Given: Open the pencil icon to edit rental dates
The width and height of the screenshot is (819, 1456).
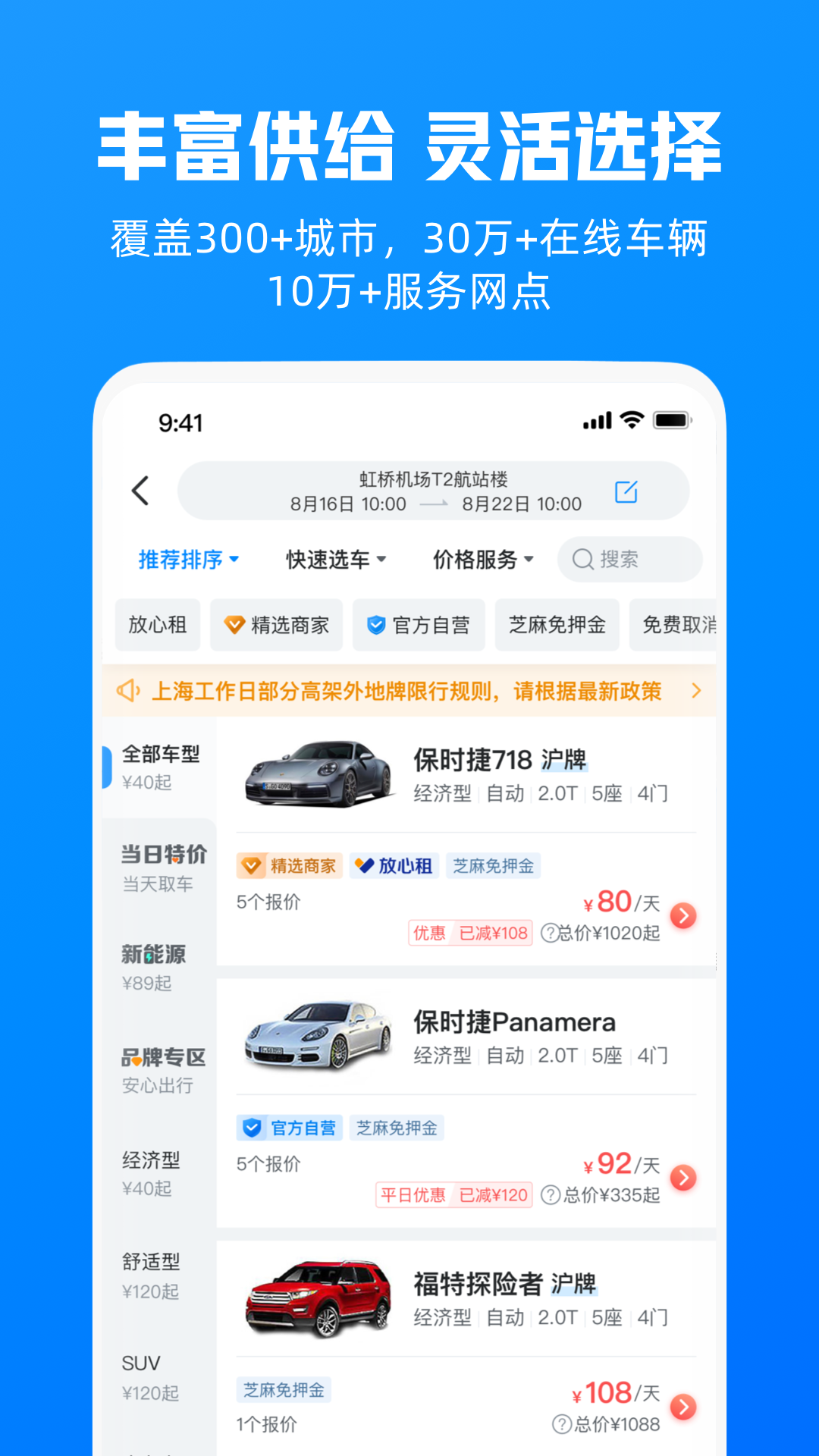Looking at the screenshot, I should 626,491.
